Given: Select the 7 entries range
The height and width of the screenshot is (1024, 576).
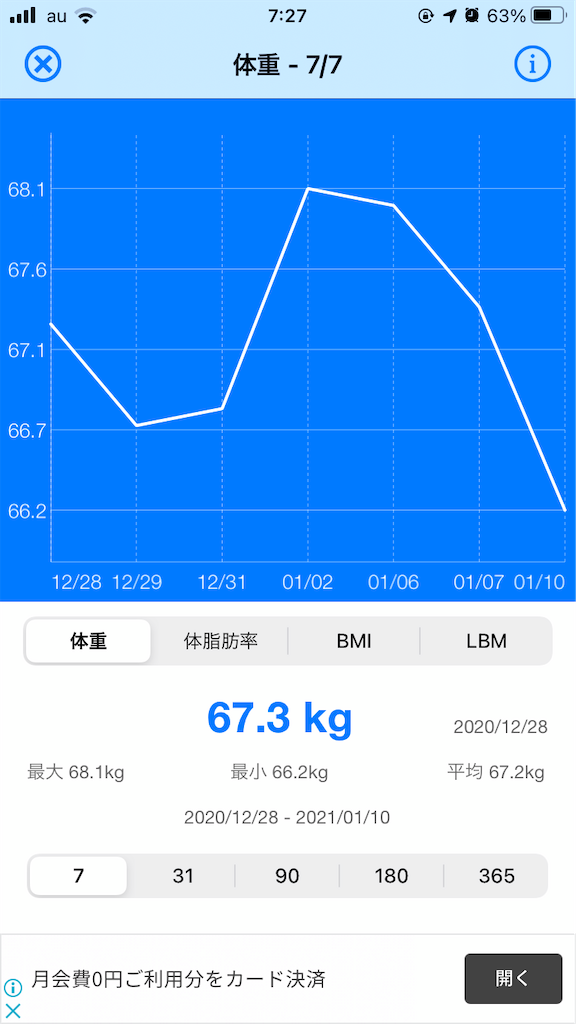Looking at the screenshot, I should [x=78, y=876].
